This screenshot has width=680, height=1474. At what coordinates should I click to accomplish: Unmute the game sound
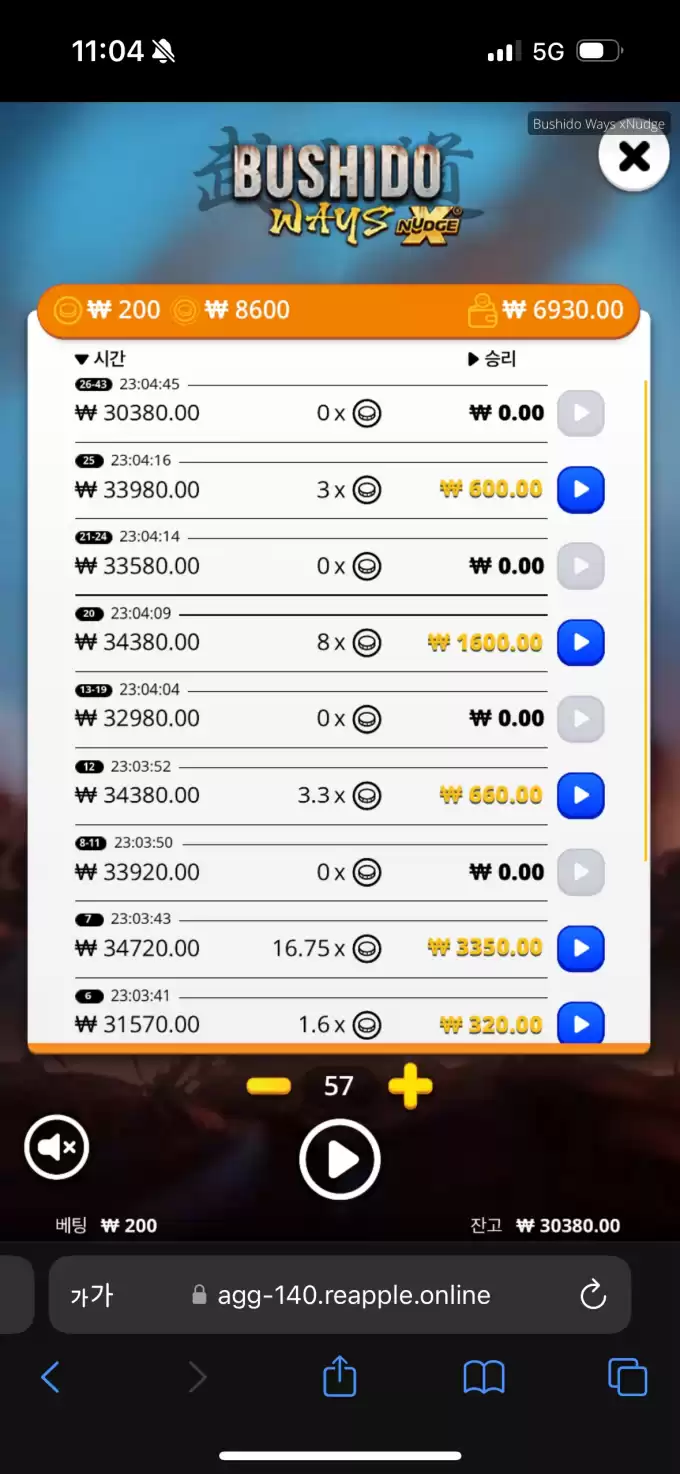pyautogui.click(x=57, y=1147)
